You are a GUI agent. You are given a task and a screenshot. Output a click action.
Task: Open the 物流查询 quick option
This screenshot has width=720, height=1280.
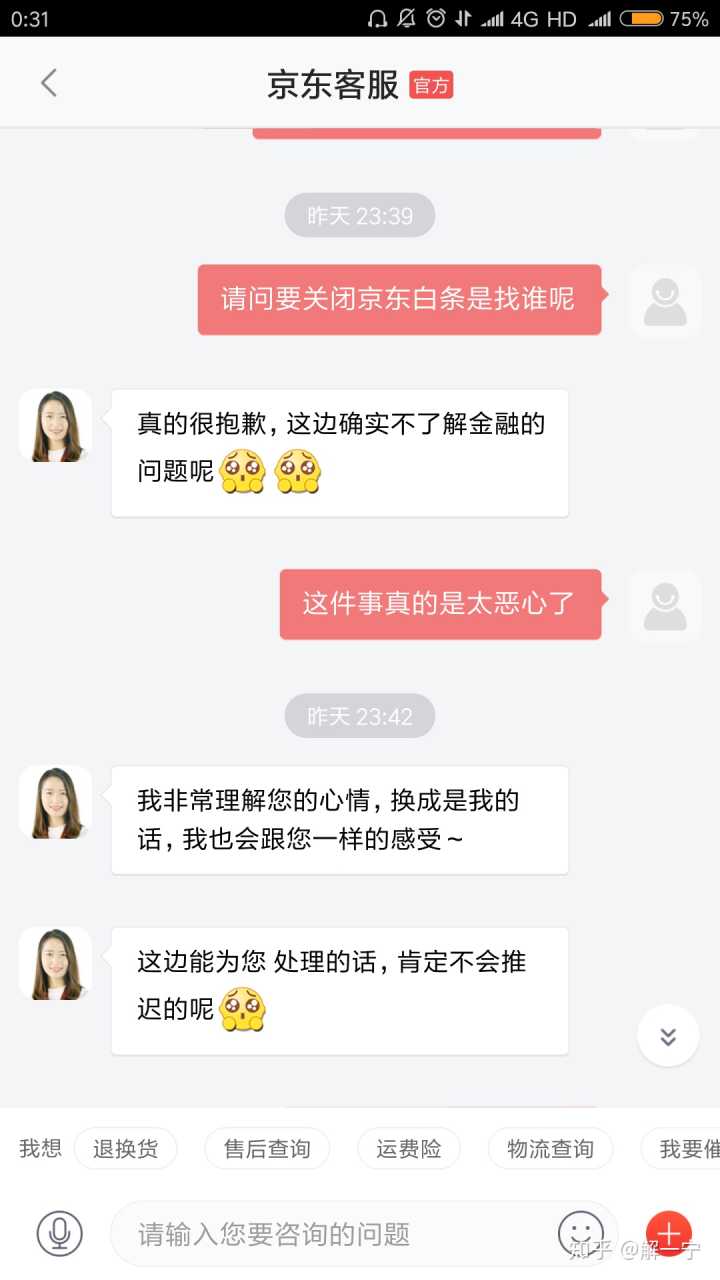click(550, 1149)
